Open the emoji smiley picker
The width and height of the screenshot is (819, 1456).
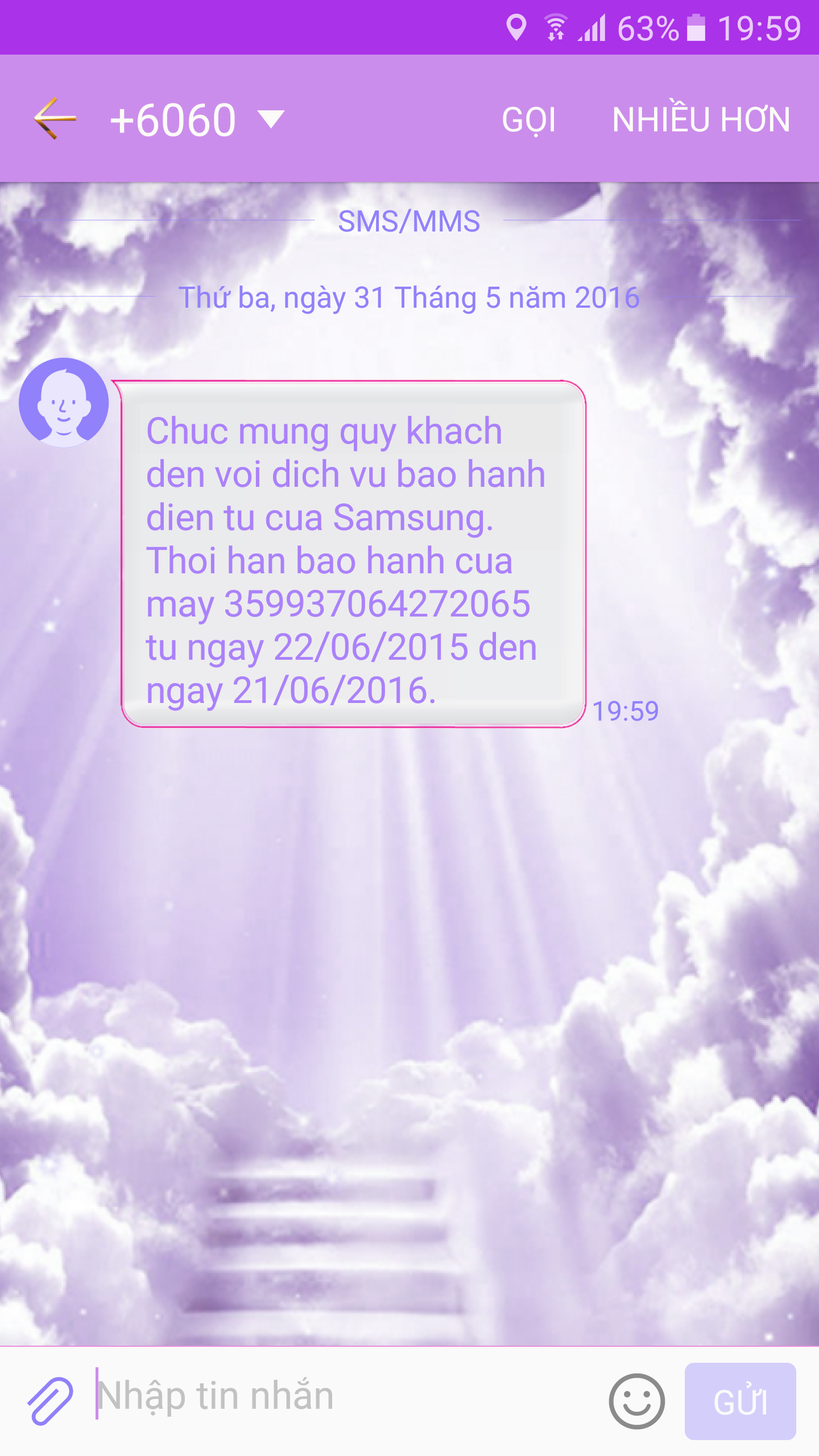tap(636, 1401)
